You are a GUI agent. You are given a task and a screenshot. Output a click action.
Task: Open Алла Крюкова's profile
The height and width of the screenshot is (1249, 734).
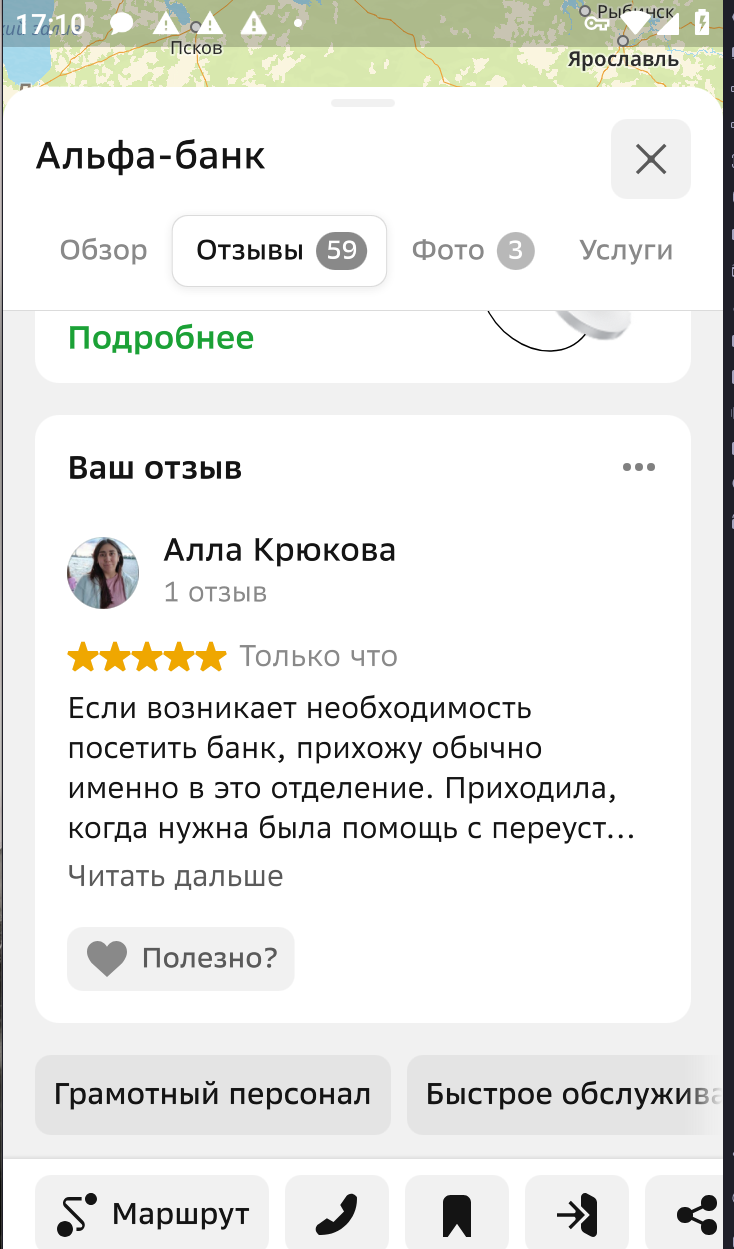279,550
